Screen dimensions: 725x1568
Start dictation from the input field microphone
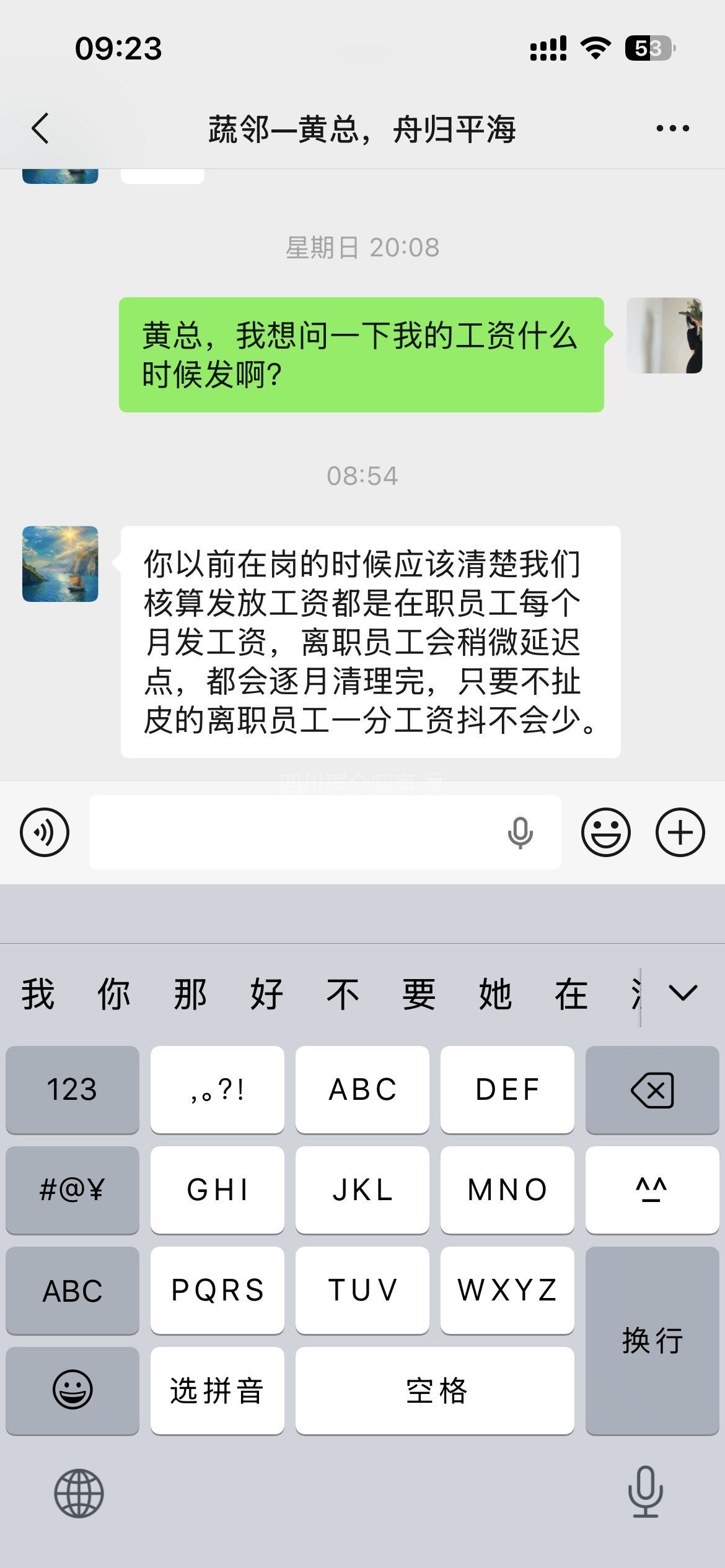520,832
